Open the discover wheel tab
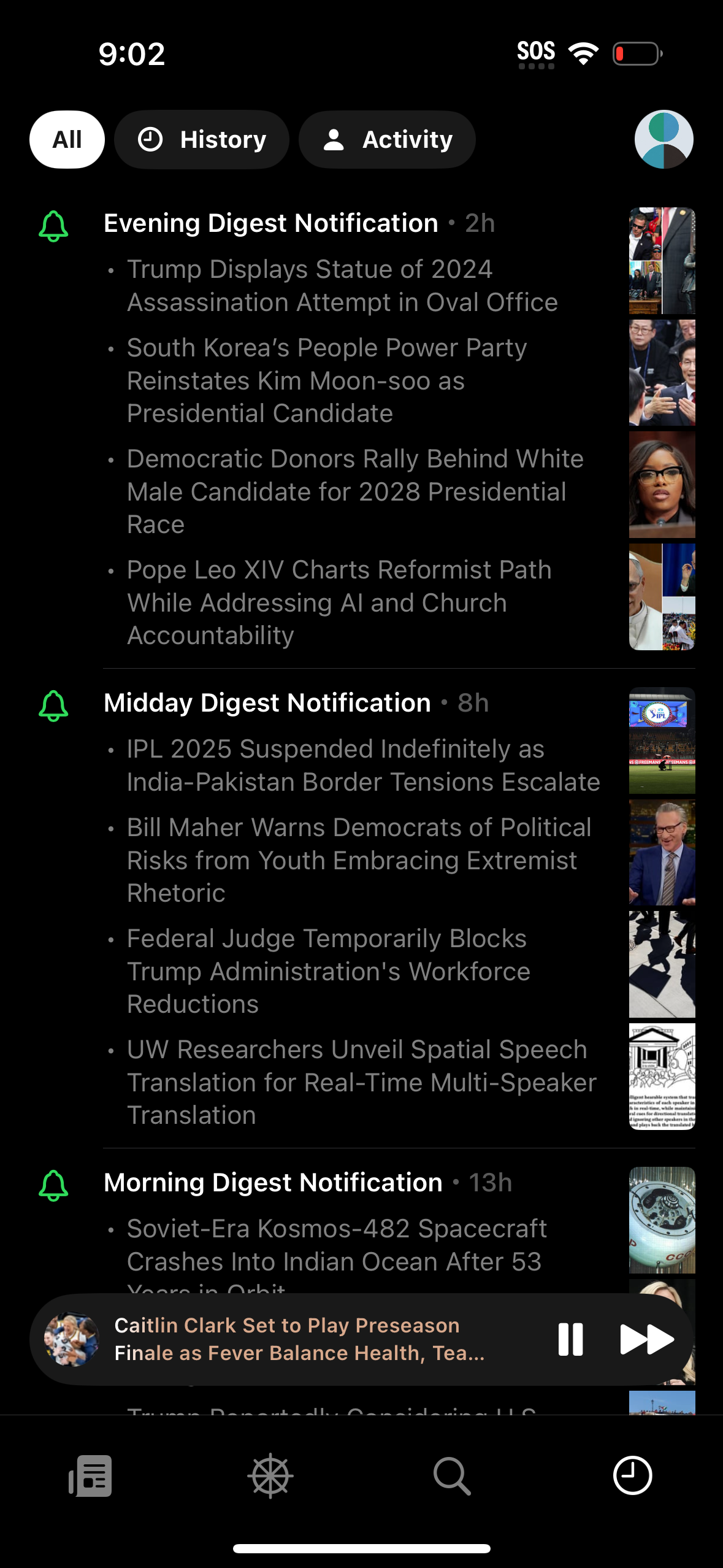This screenshot has height=1568, width=723. (x=270, y=1475)
